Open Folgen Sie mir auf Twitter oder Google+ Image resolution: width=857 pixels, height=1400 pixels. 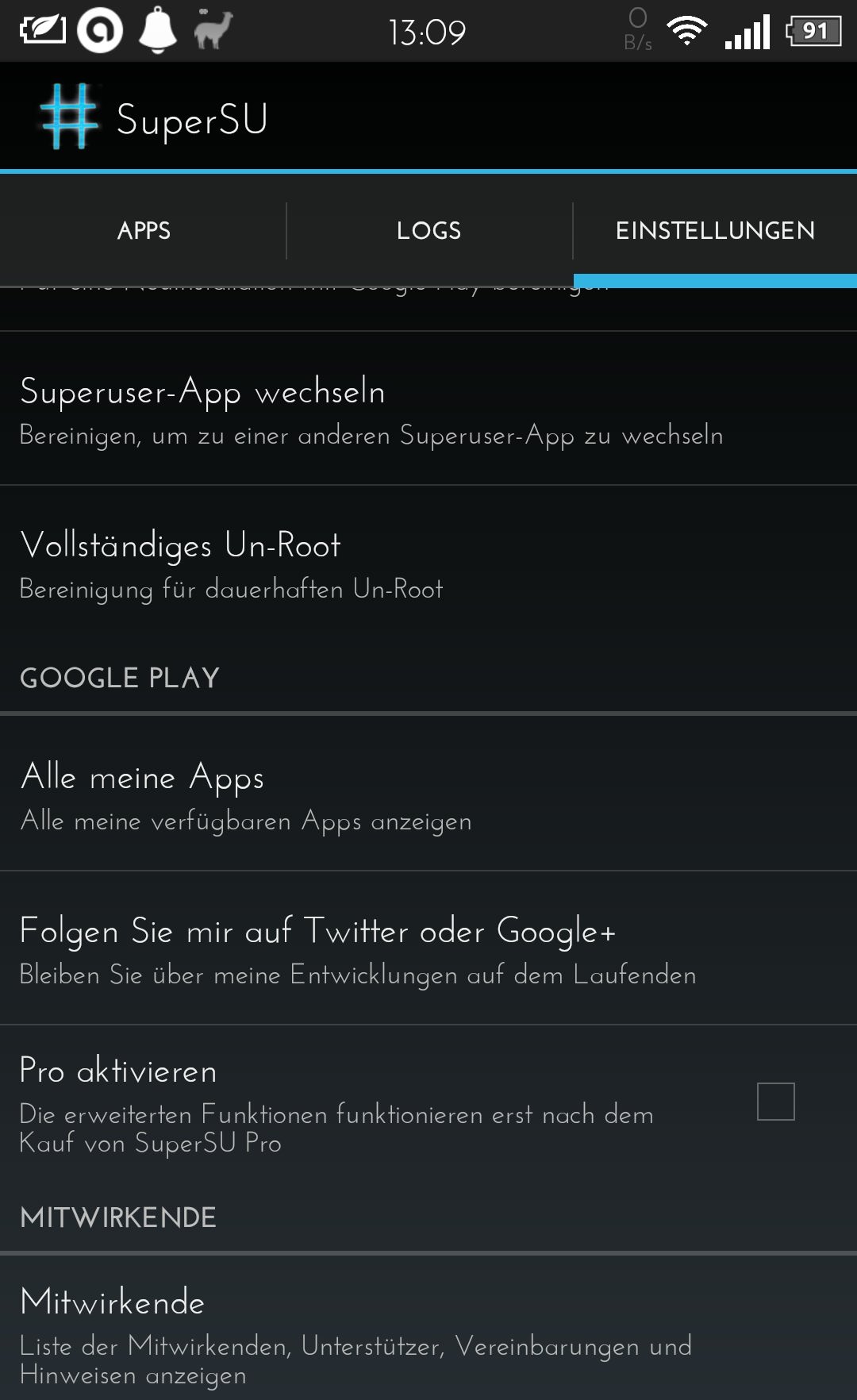coord(428,948)
